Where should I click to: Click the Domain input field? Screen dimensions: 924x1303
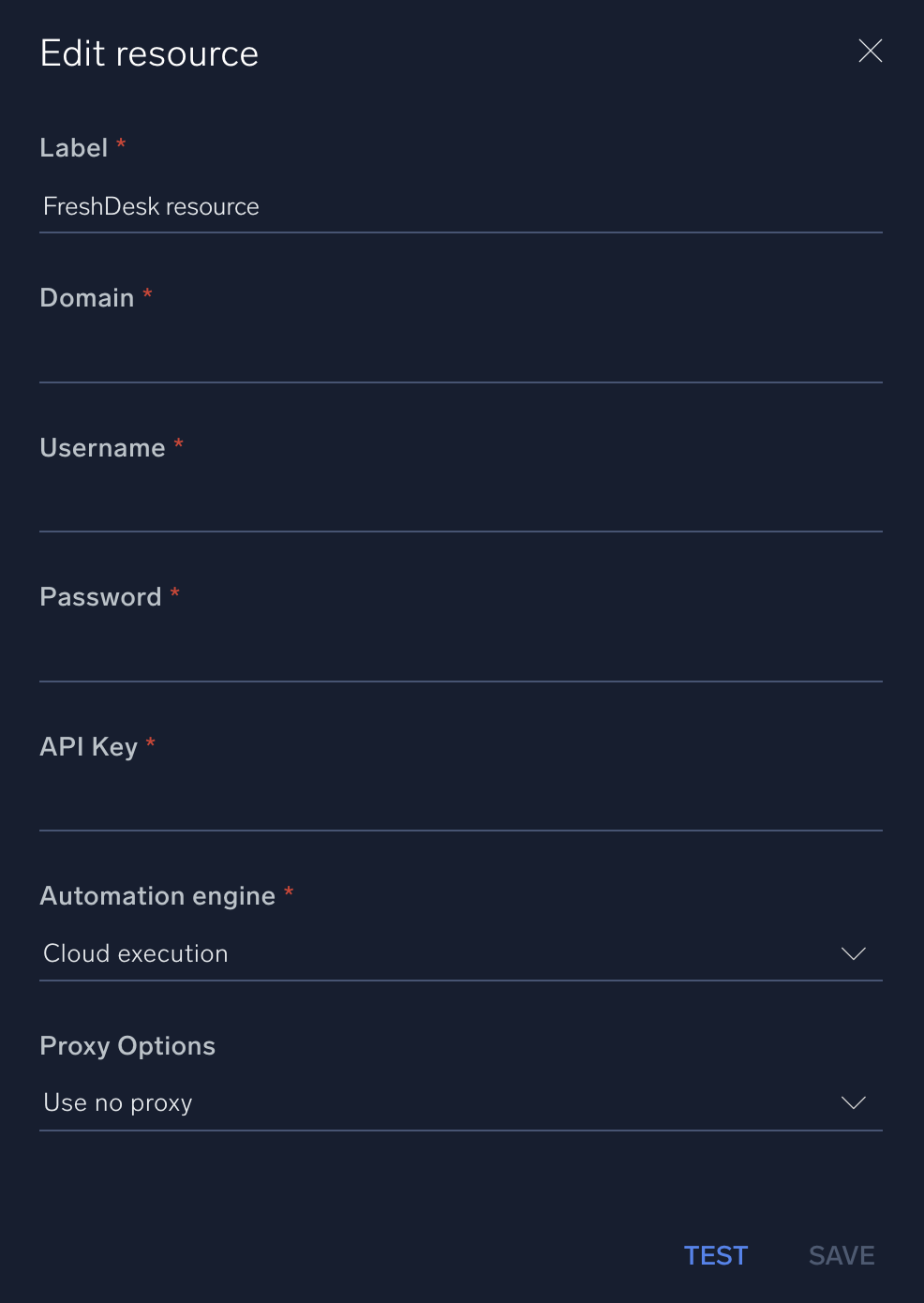tap(459, 366)
